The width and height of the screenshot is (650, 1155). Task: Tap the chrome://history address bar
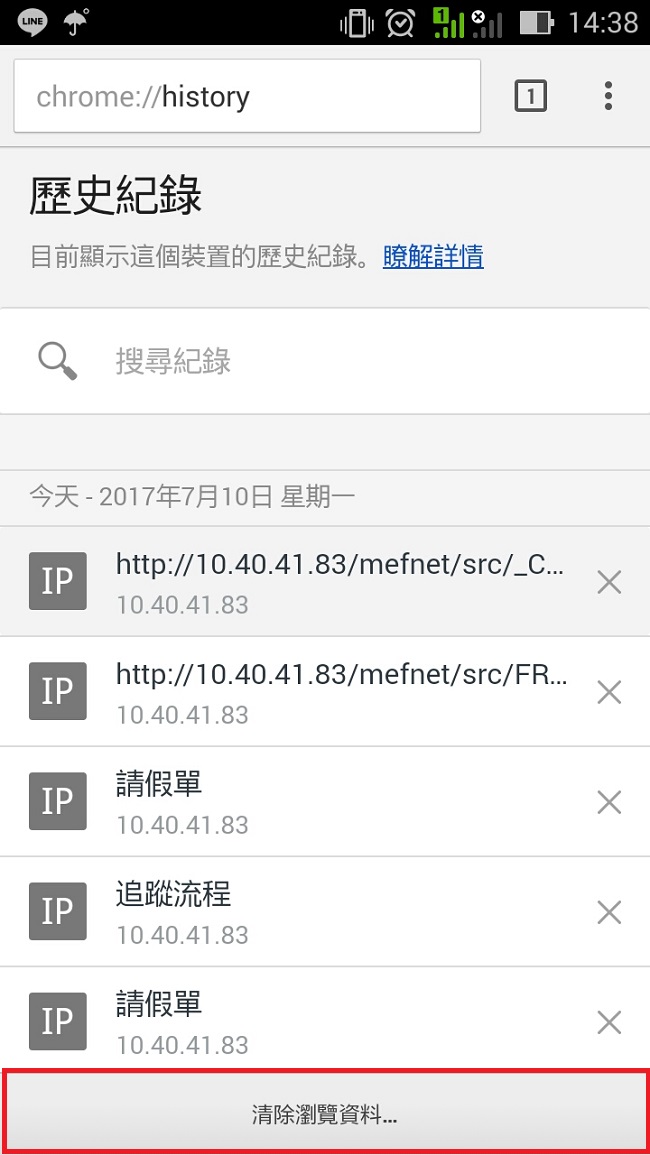click(x=246, y=97)
